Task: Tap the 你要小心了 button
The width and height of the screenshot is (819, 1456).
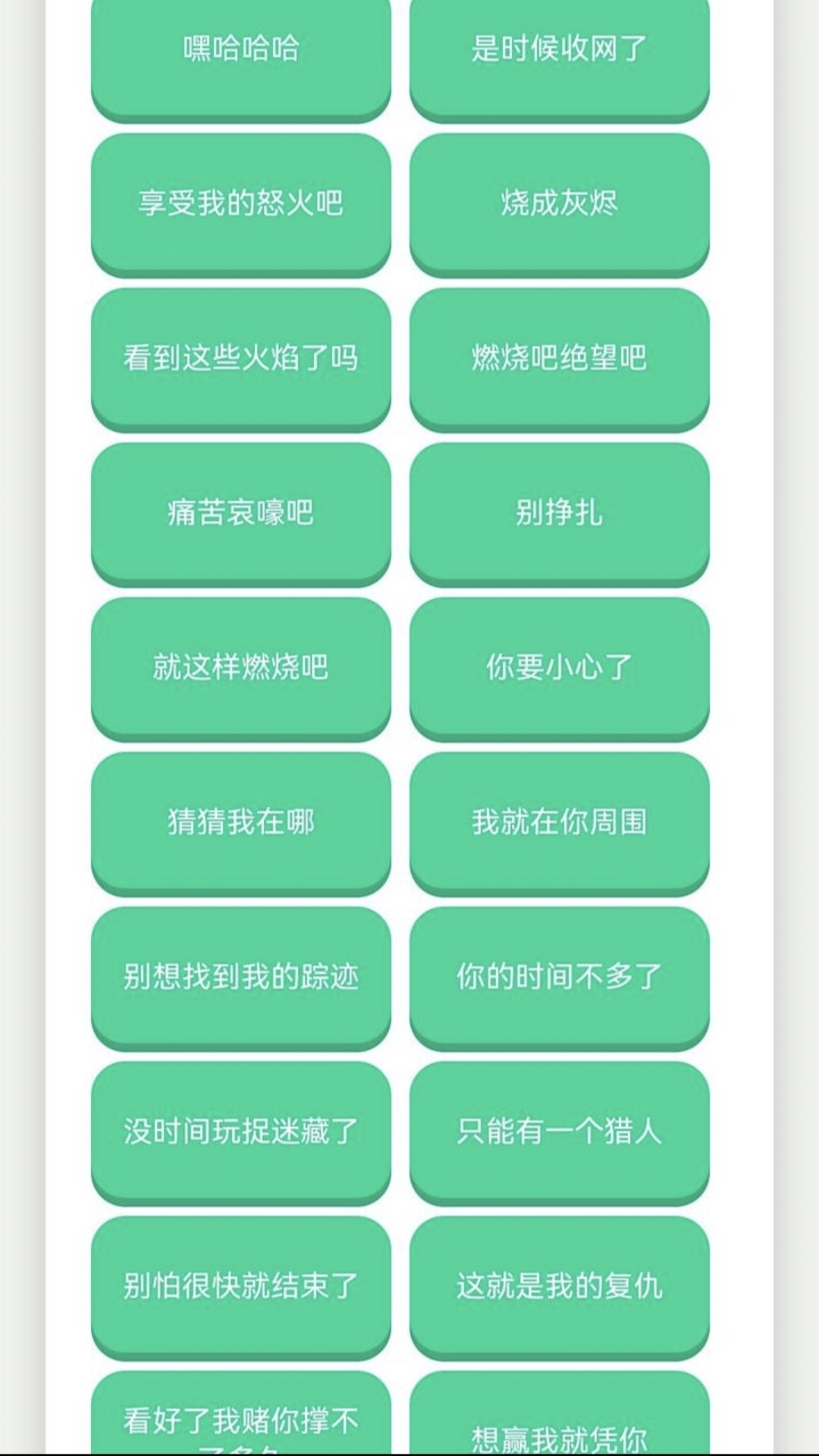Action: tap(559, 667)
